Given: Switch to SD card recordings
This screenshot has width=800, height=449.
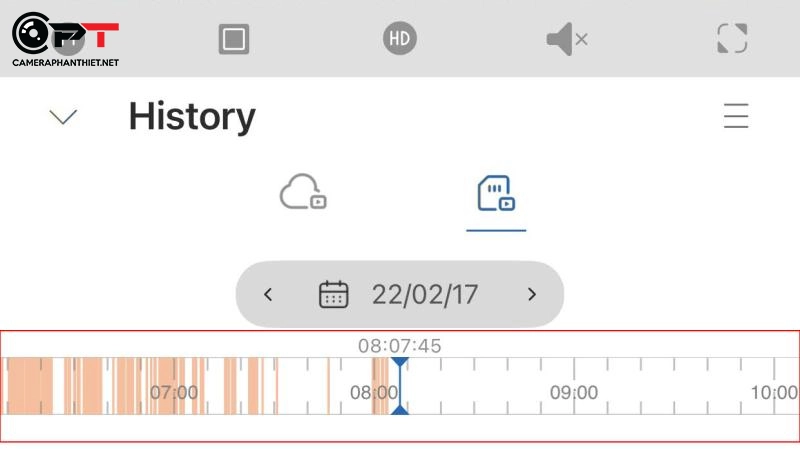Looking at the screenshot, I should click(496, 194).
